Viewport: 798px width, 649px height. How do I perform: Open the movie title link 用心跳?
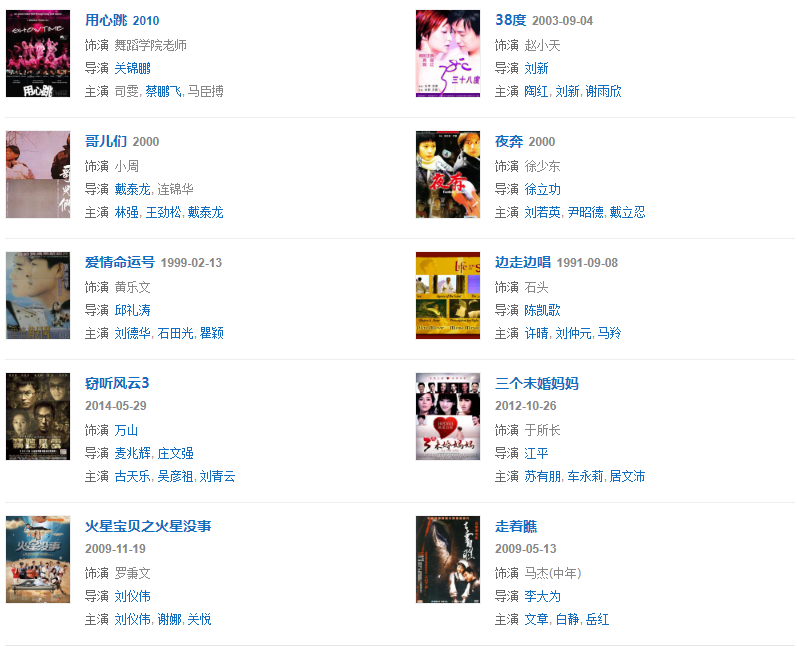point(105,20)
